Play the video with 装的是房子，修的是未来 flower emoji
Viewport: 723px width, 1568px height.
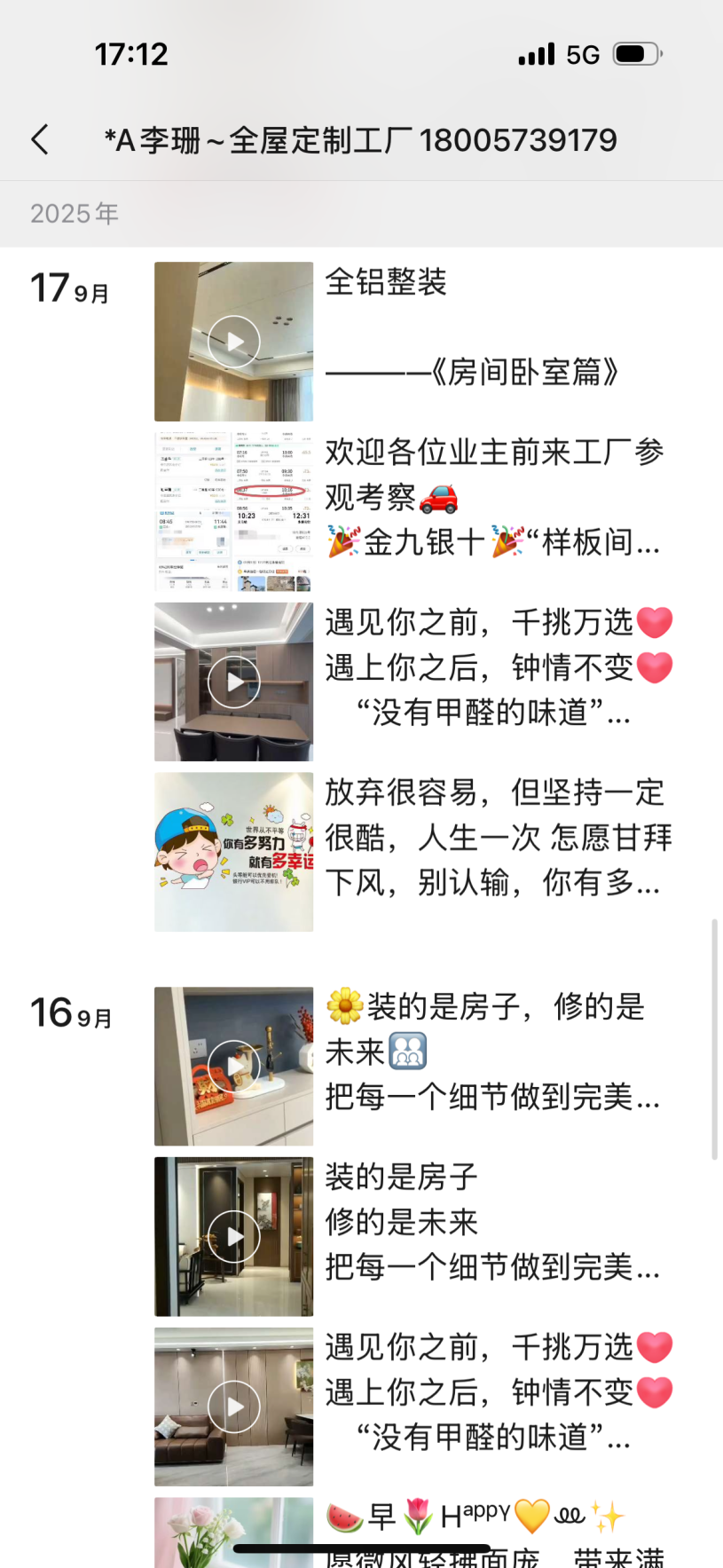[x=233, y=1066]
